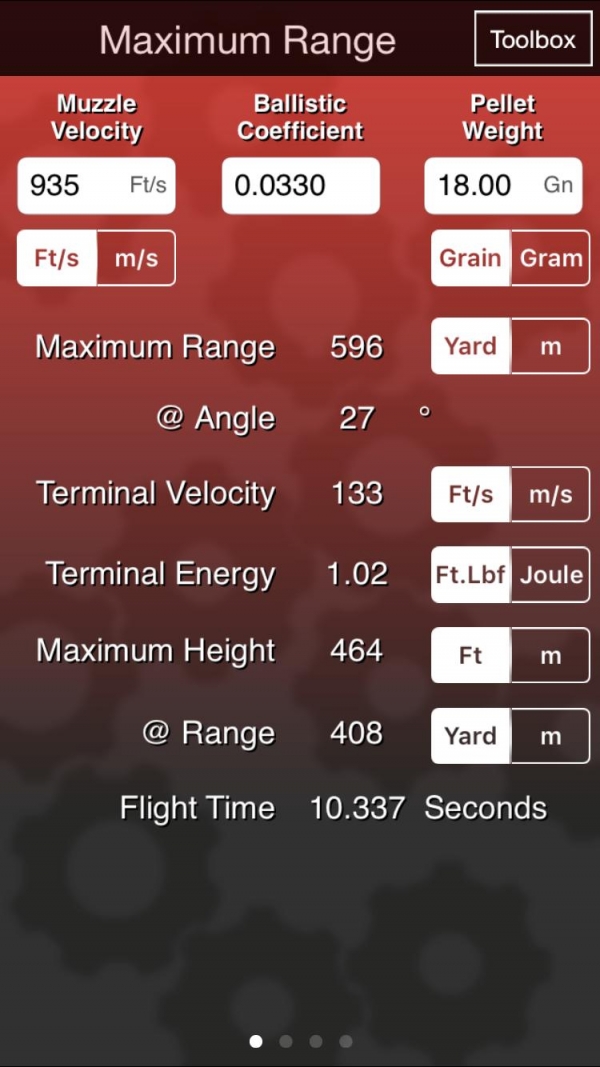This screenshot has width=600, height=1067.
Task: Select Ft.Lbf for Terminal Energy
Action: tap(470, 575)
